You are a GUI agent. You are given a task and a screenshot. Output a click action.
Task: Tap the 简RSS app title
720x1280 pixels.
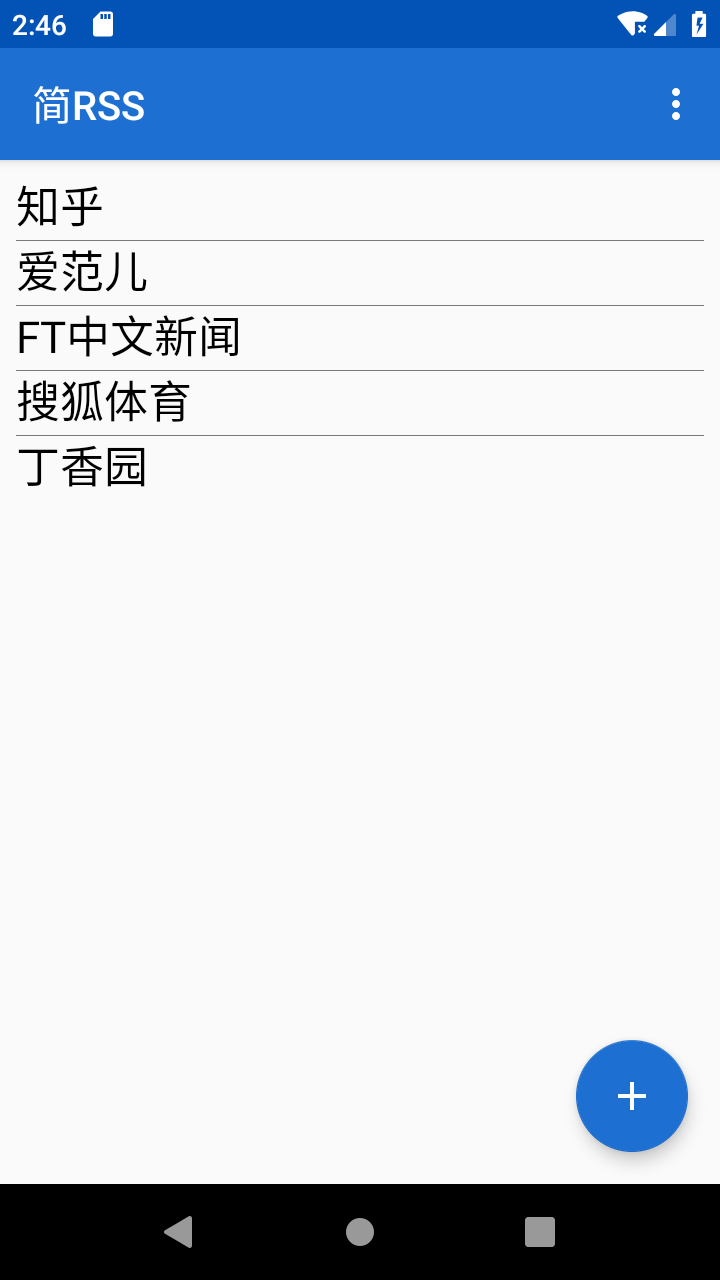click(x=88, y=105)
